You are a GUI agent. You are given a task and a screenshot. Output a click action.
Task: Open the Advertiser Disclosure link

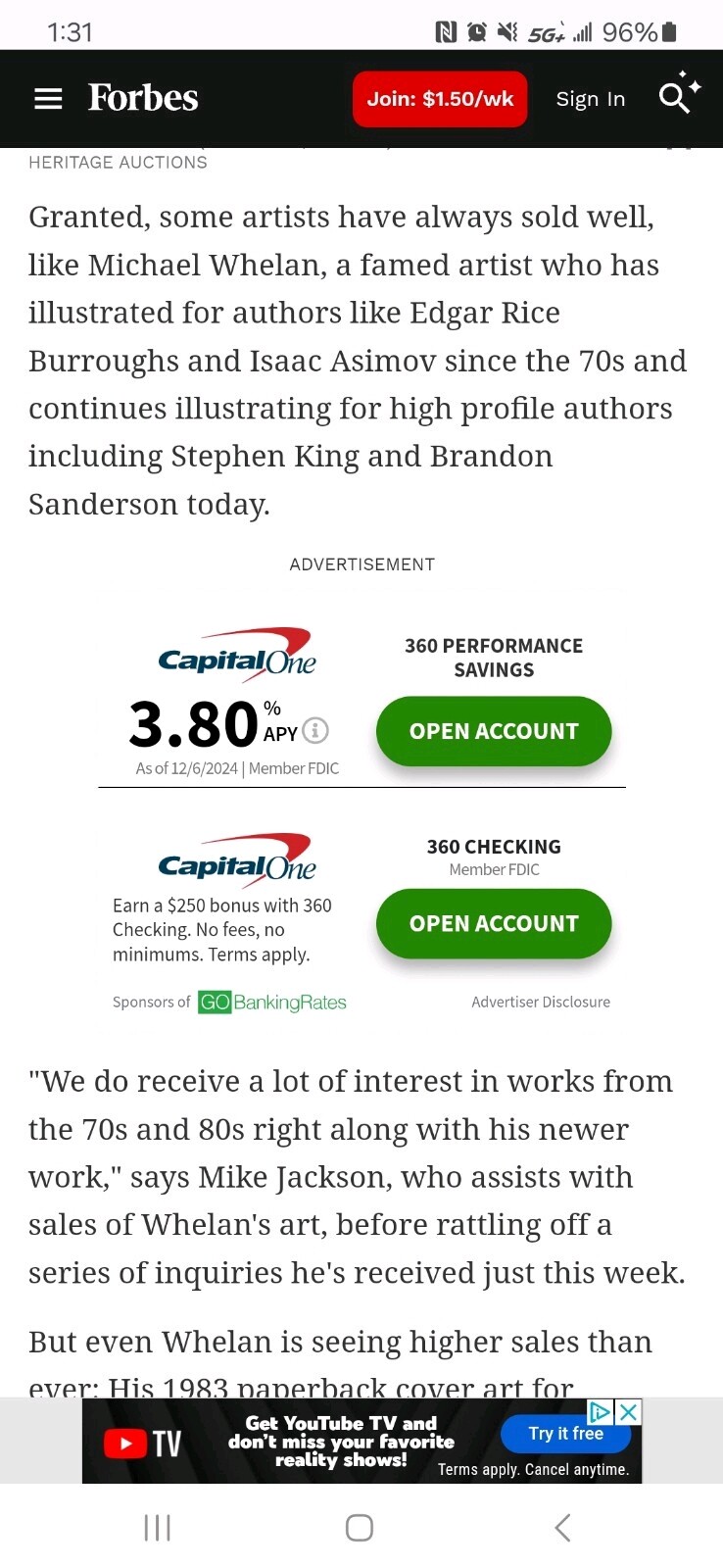541,1002
